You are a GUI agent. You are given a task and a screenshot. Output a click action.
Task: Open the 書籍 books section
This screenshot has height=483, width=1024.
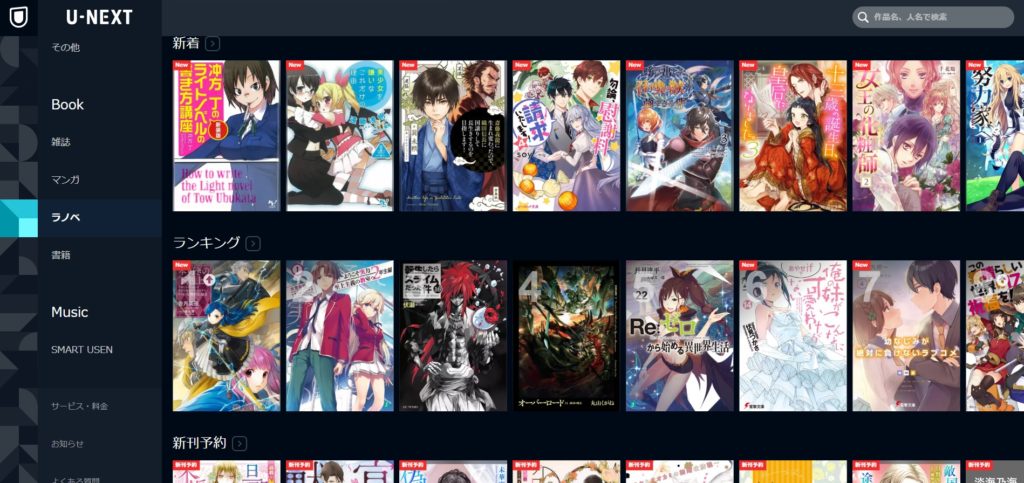pos(61,255)
